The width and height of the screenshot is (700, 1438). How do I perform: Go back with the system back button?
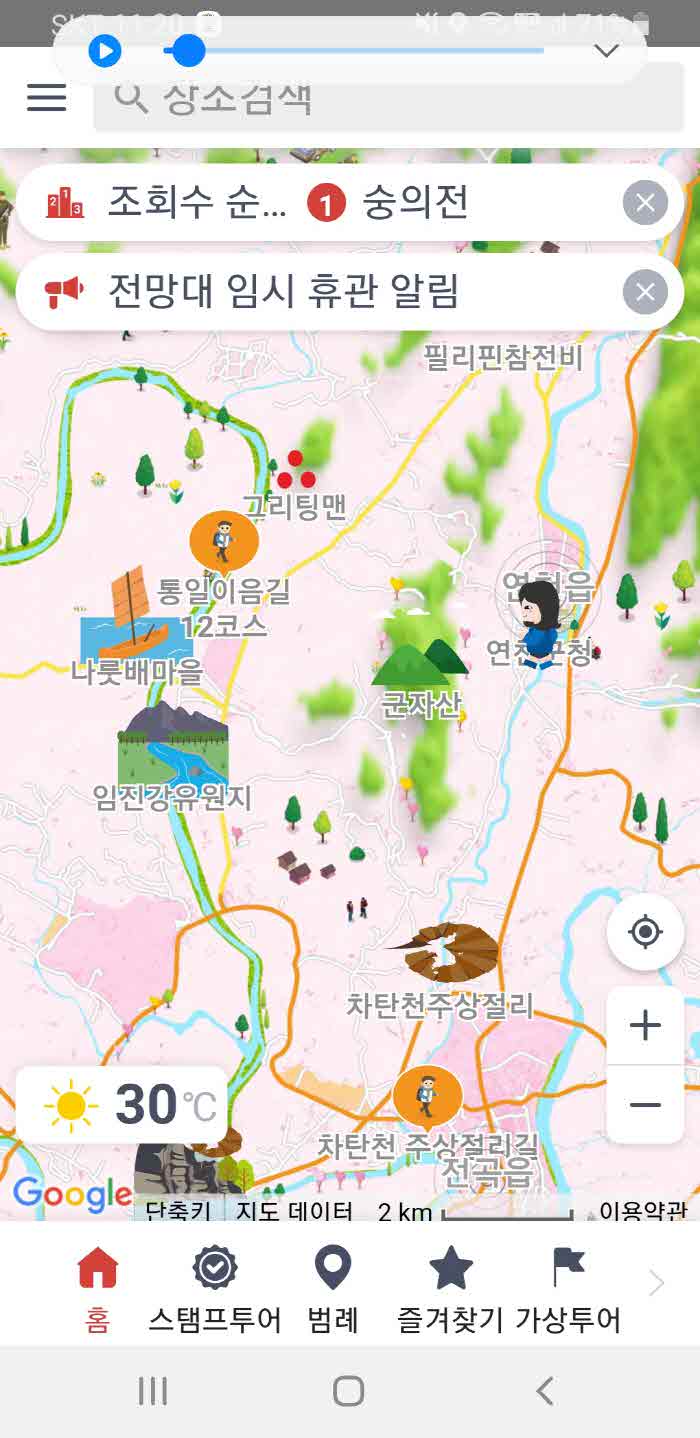pyautogui.click(x=545, y=1391)
